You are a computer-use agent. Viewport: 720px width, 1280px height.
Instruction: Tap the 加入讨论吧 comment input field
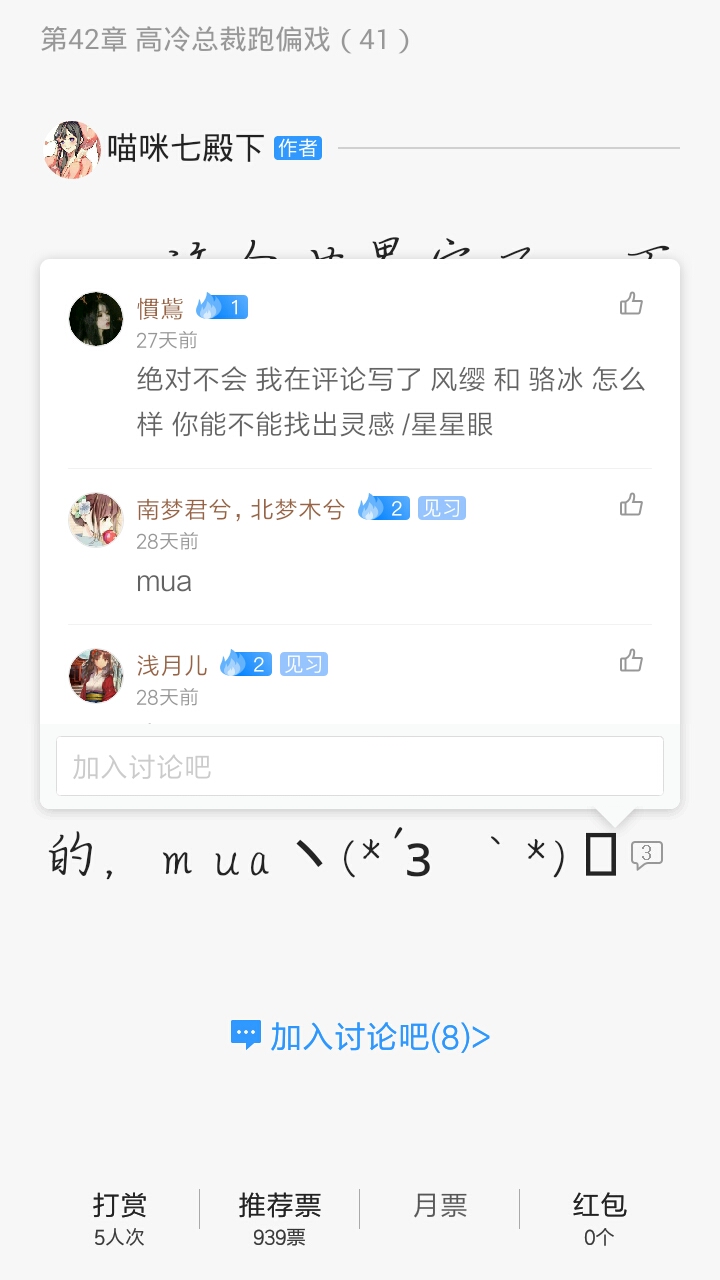click(360, 766)
